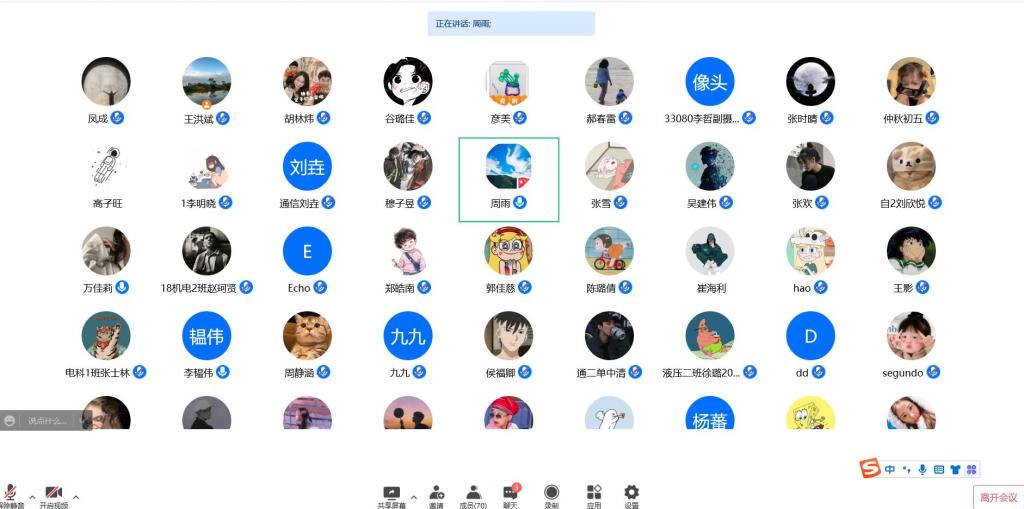
Task: Expand video options next to the camera button
Action: (76, 497)
